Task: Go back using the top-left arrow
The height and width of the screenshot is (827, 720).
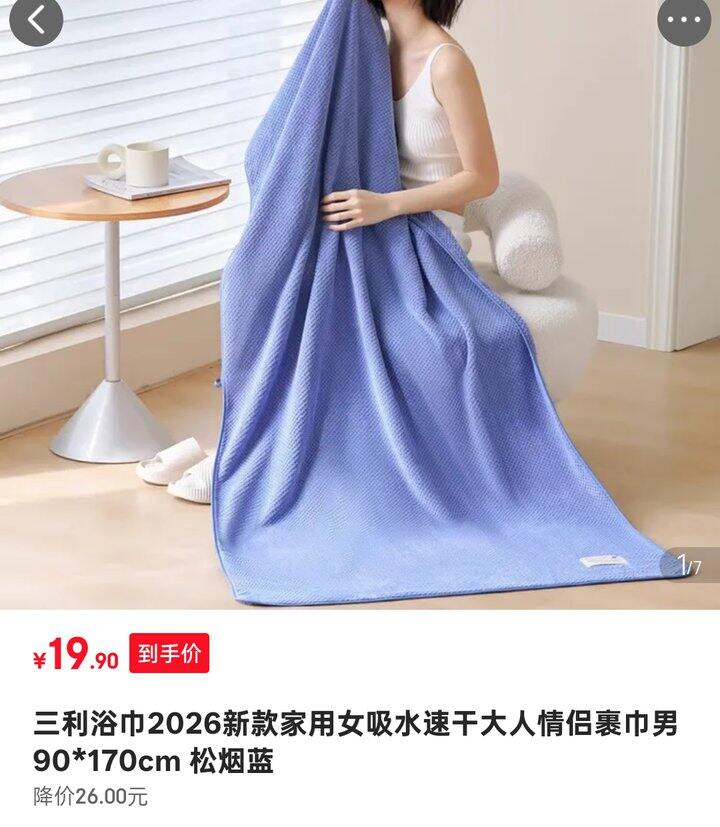Action: click(35, 19)
